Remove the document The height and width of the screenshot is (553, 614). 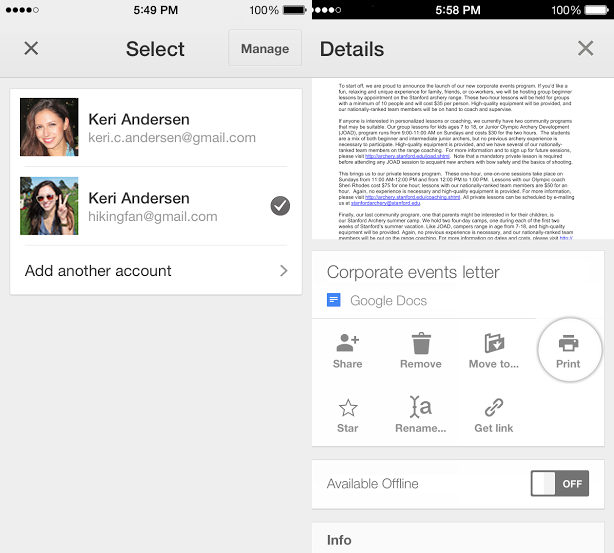tap(421, 351)
